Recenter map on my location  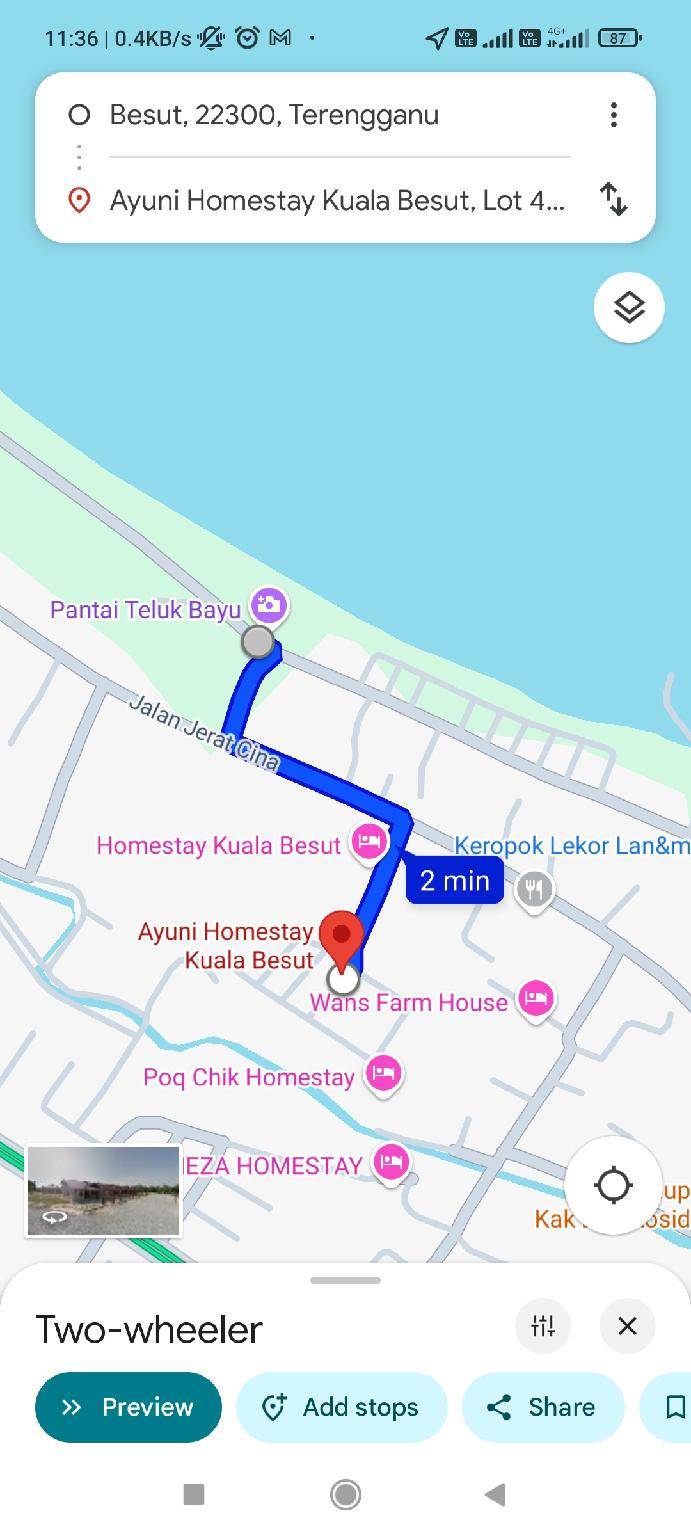pos(613,1186)
